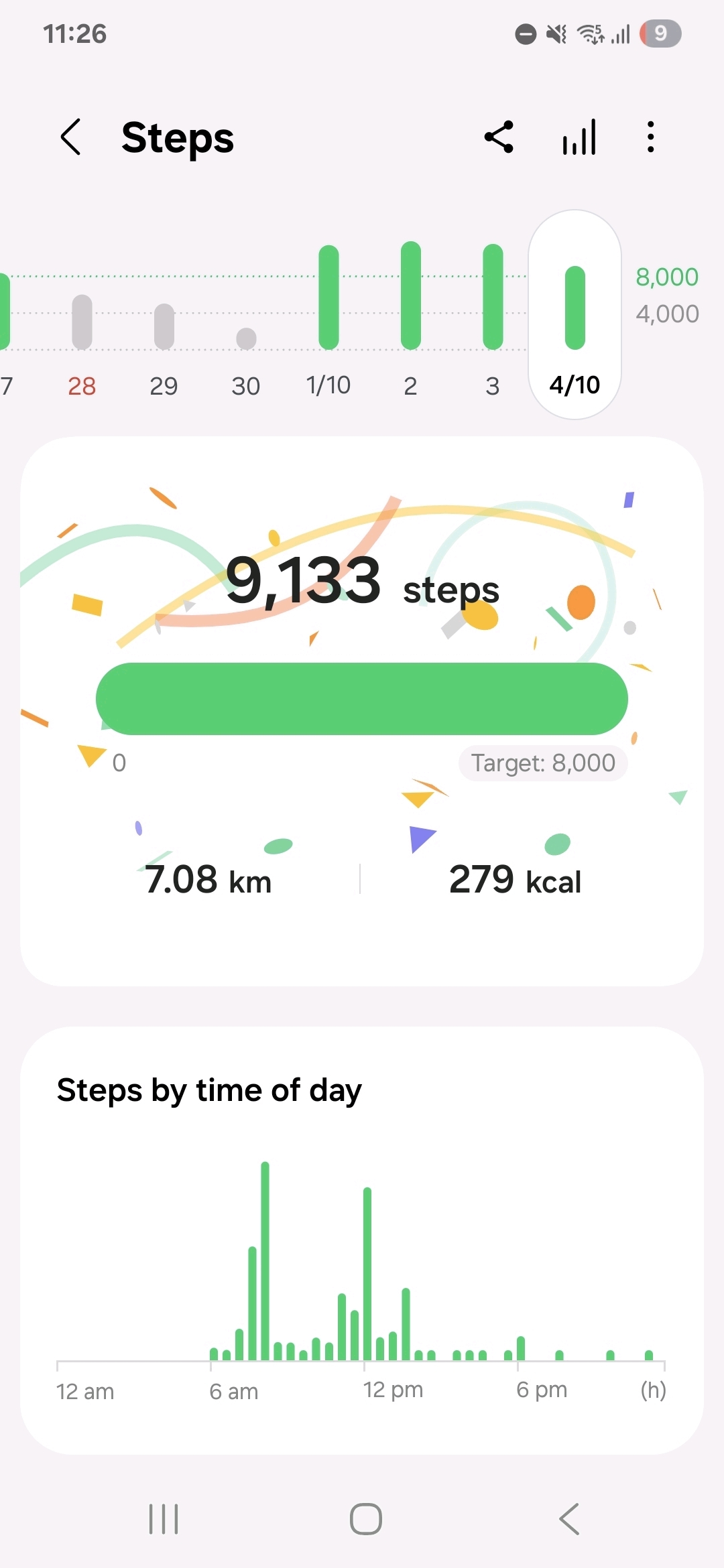Open the step trends chart icon
This screenshot has width=724, height=1568.
[579, 137]
